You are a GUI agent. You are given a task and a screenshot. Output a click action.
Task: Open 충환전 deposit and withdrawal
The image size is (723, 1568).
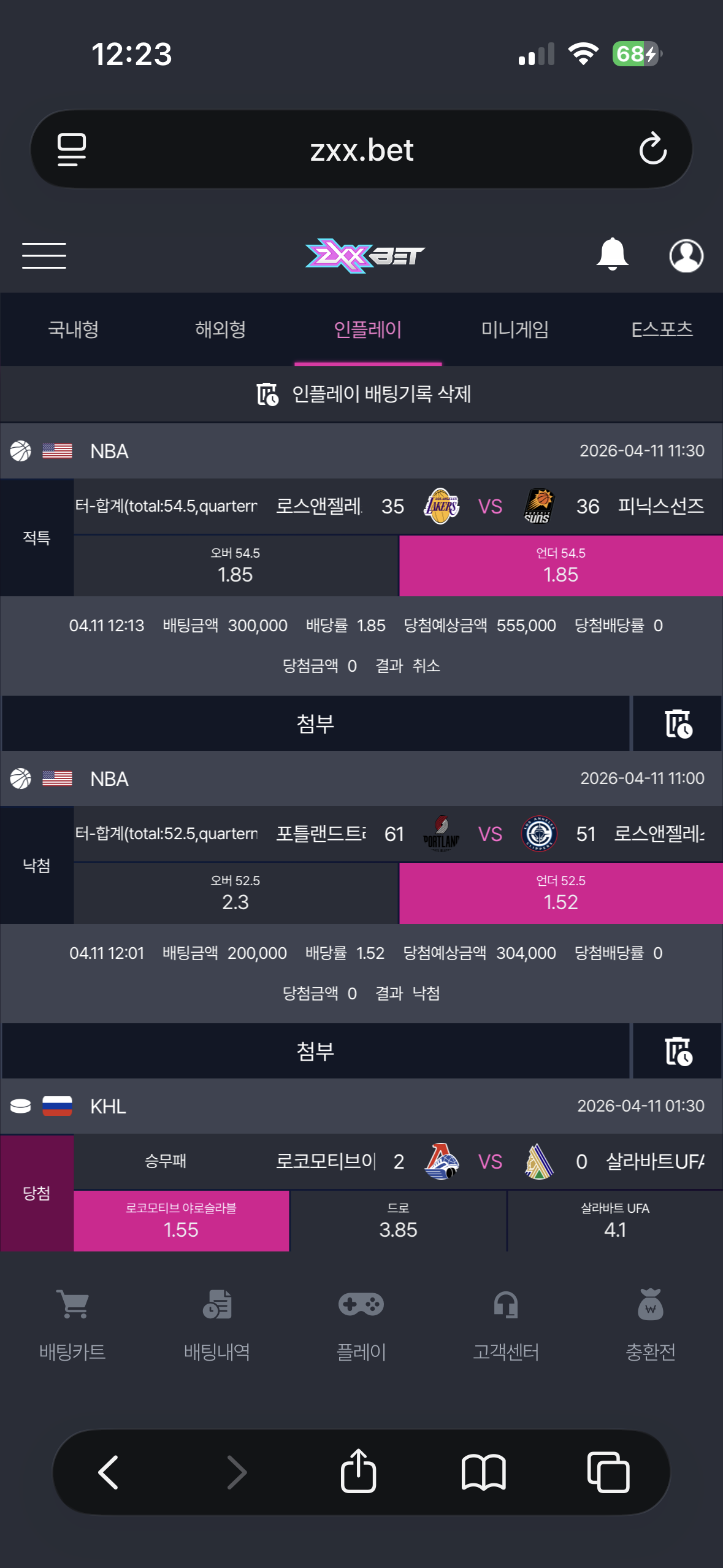click(650, 1324)
